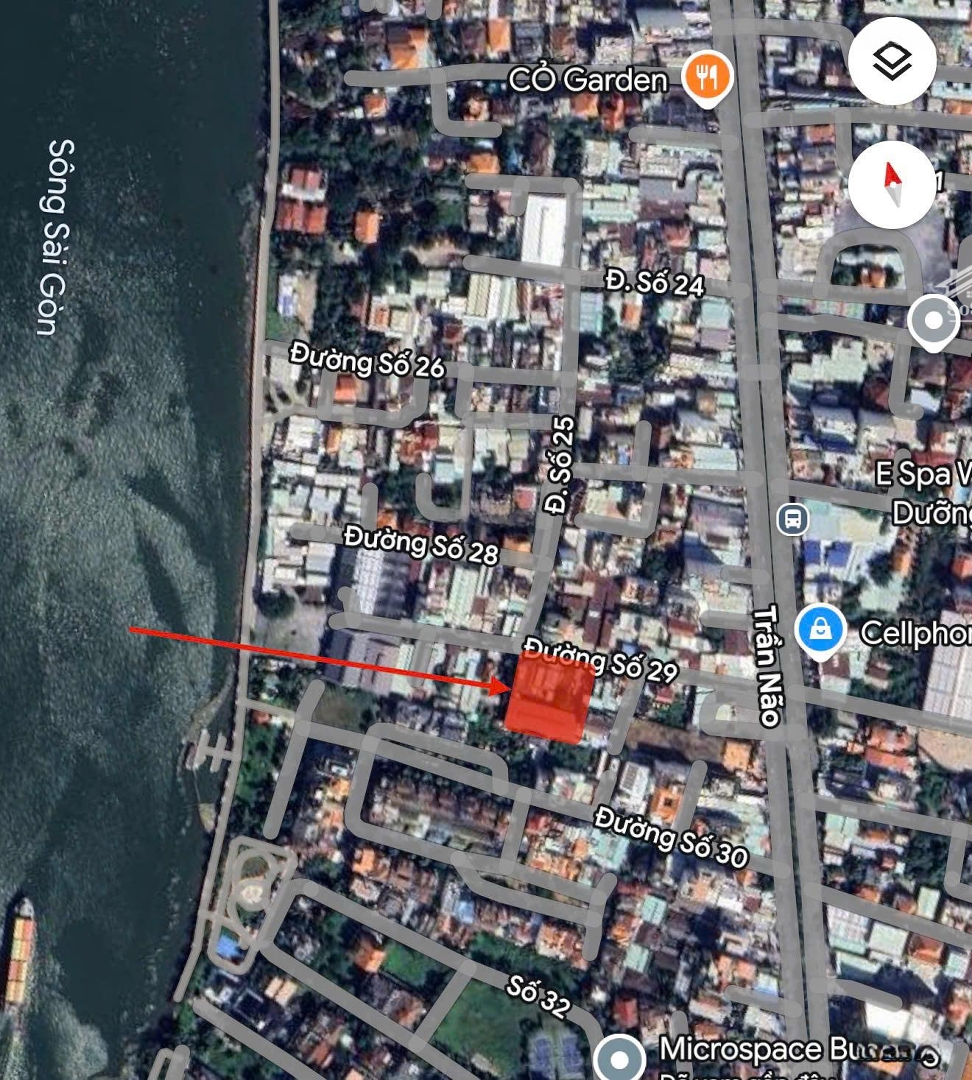Open the CỎ Garden restaurant marker
The width and height of the screenshot is (972, 1080).
(x=708, y=77)
